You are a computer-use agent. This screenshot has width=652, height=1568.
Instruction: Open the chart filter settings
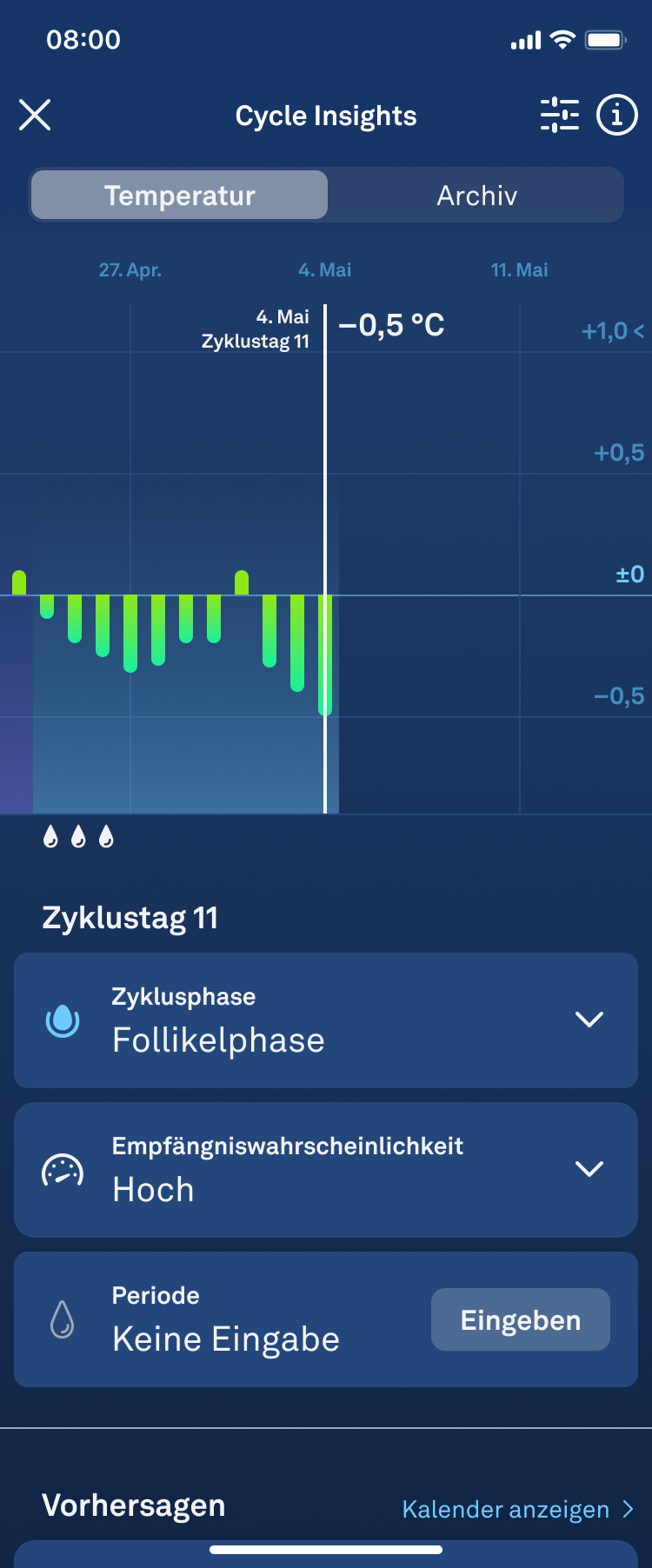tap(559, 115)
